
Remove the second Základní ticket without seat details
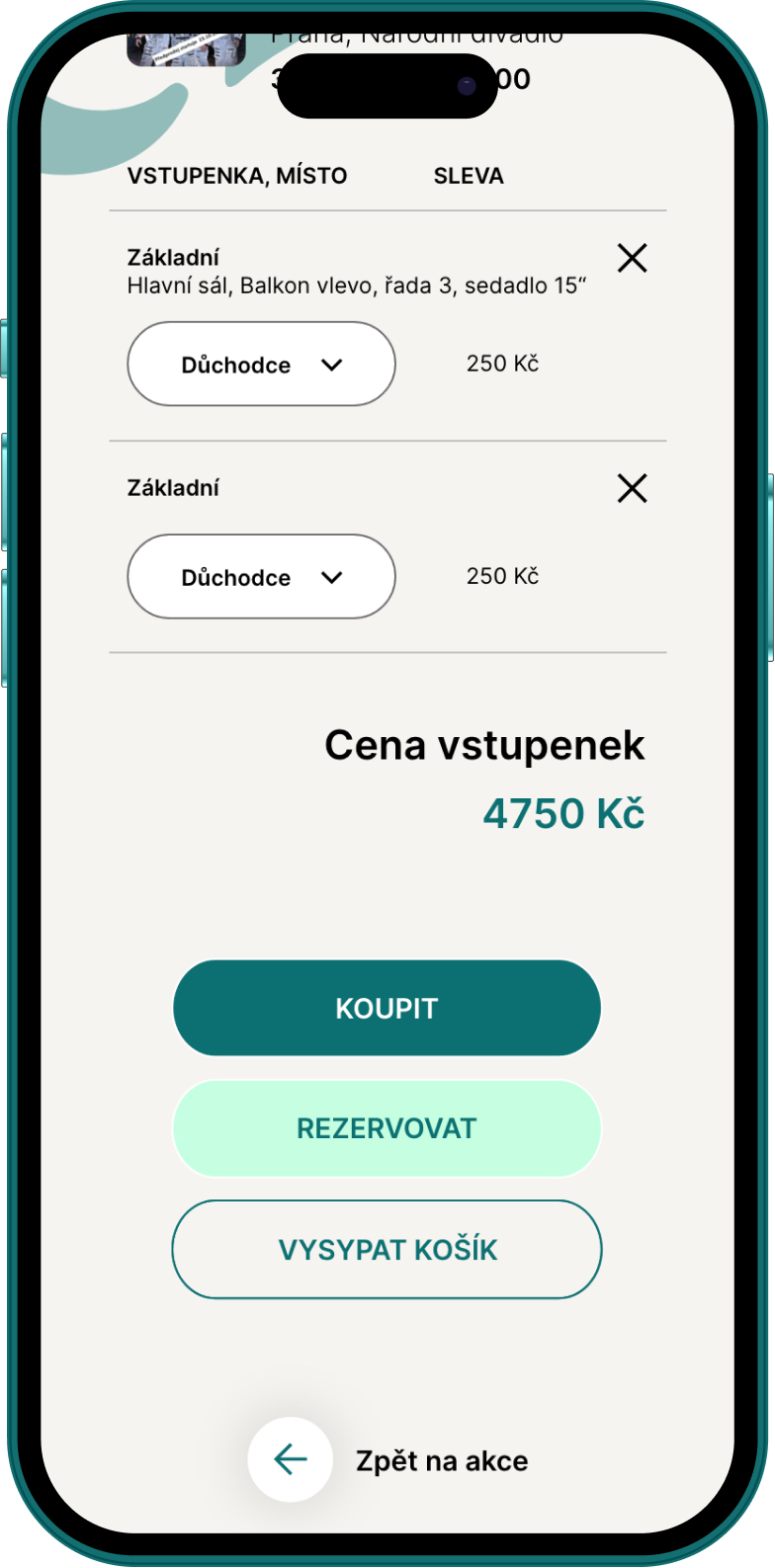pyautogui.click(x=632, y=488)
